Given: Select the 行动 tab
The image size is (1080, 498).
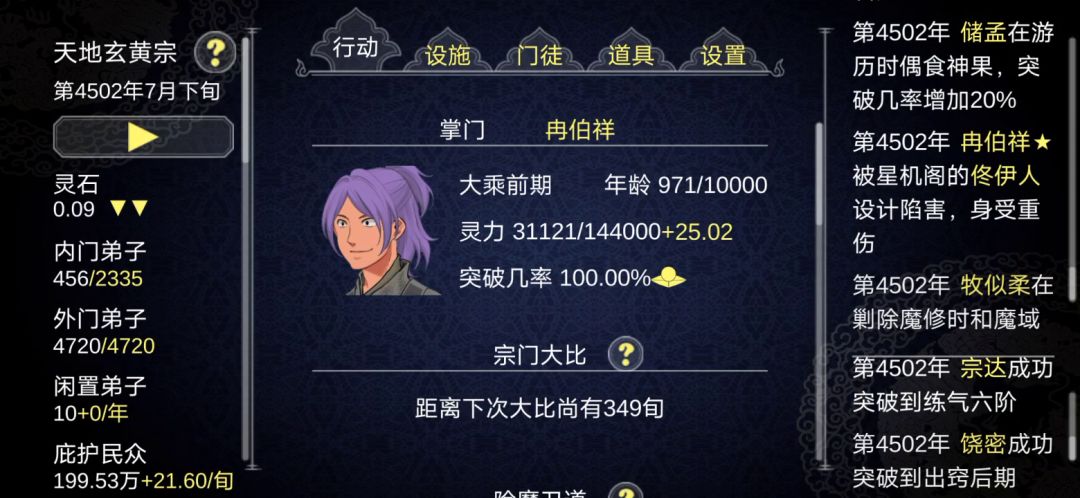Looking at the screenshot, I should [355, 47].
